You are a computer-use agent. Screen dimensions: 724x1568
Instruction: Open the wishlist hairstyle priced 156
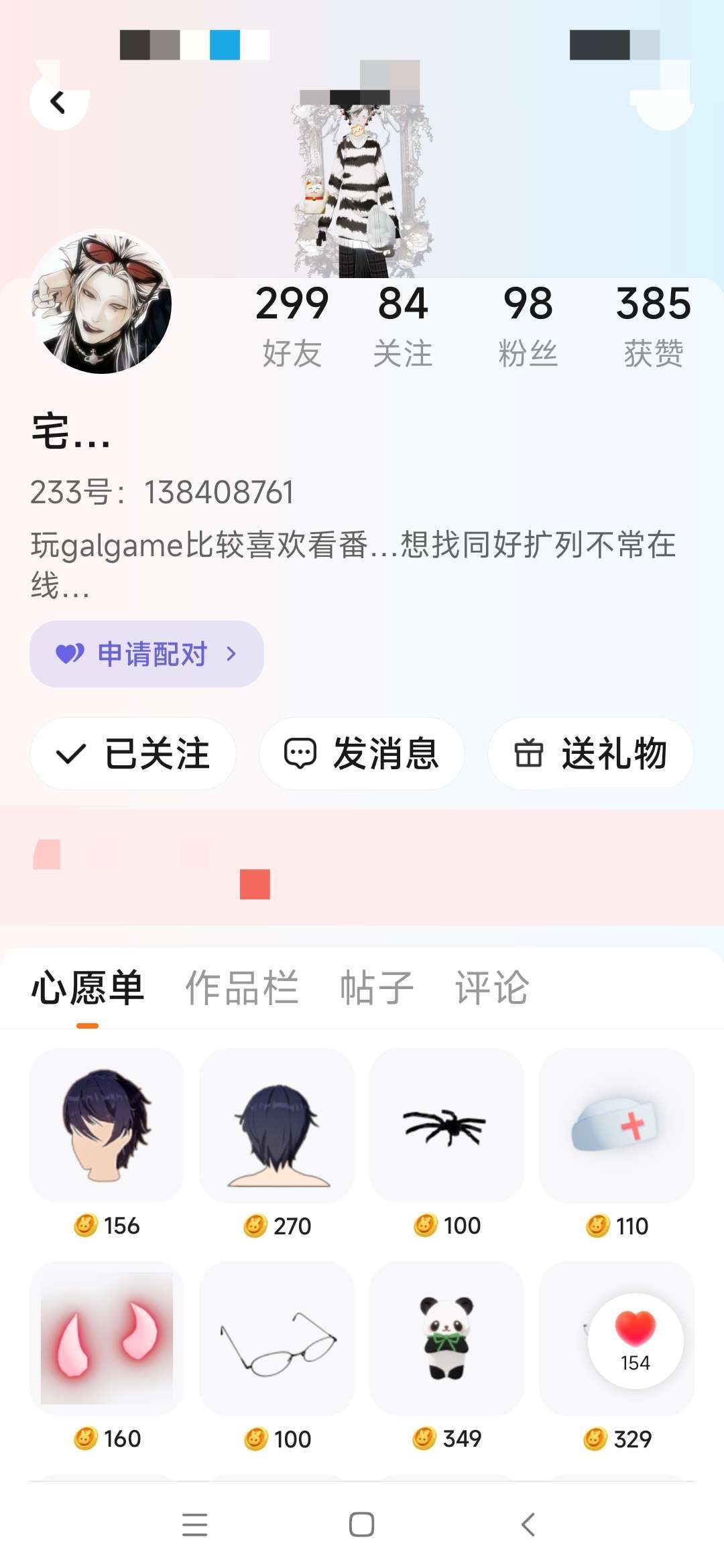(x=107, y=1126)
